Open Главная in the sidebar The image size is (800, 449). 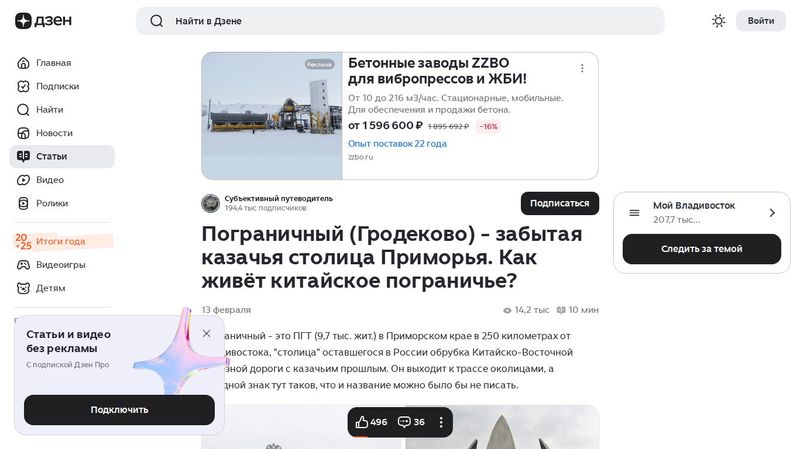tap(53, 63)
